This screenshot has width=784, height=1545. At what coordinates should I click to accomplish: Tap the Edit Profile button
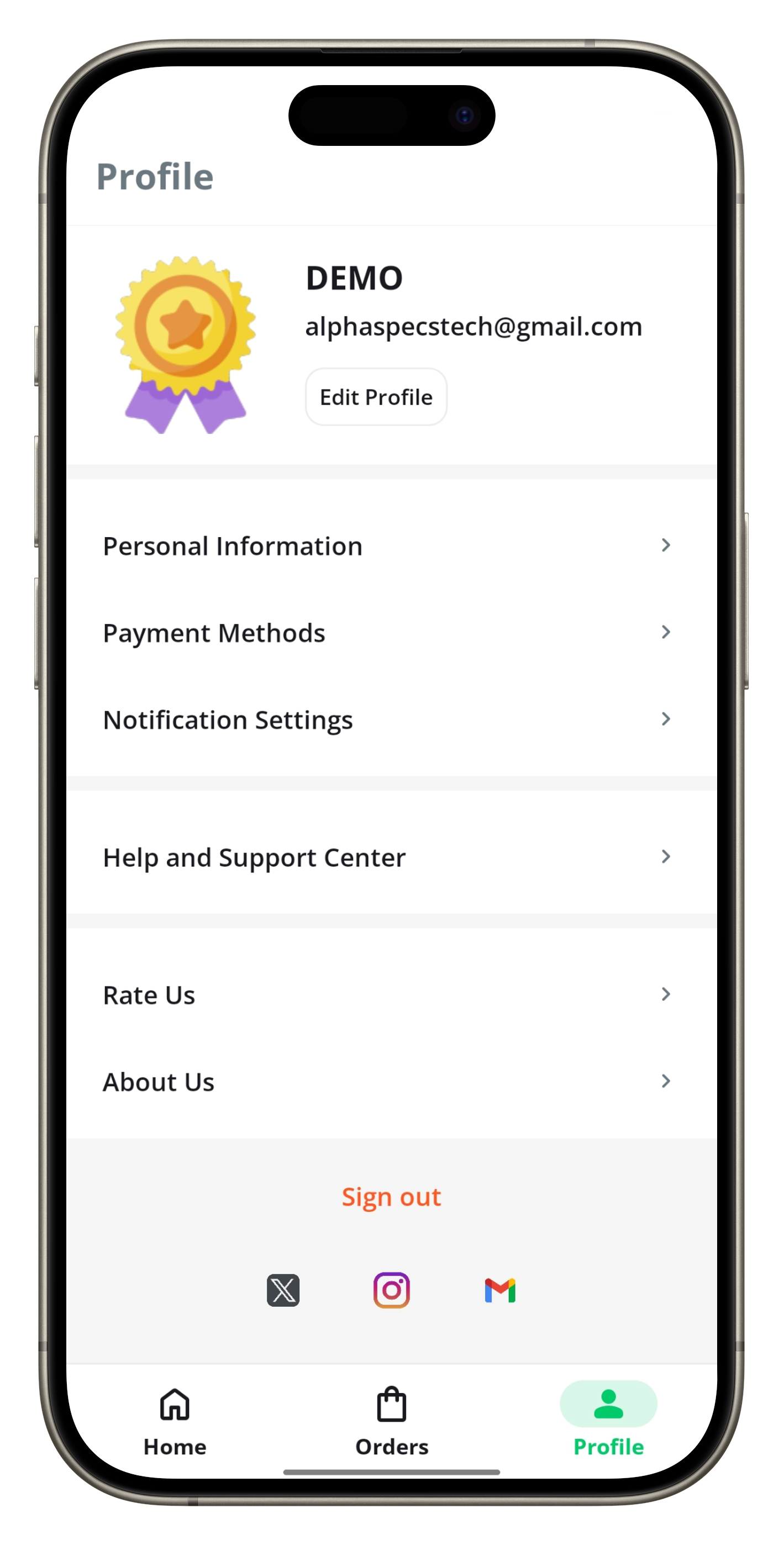[376, 397]
